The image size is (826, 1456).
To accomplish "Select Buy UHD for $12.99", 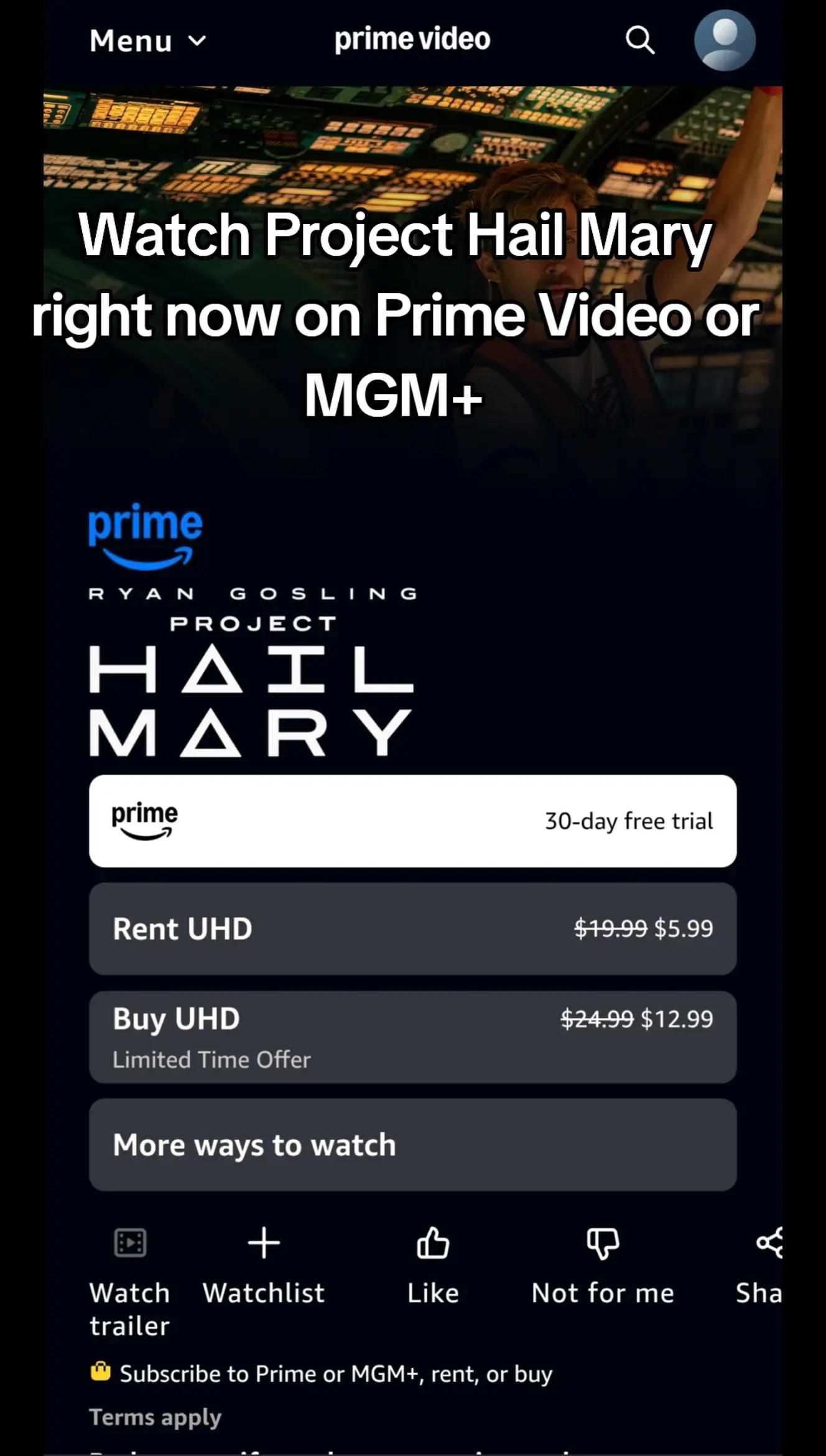I will tap(413, 1037).
